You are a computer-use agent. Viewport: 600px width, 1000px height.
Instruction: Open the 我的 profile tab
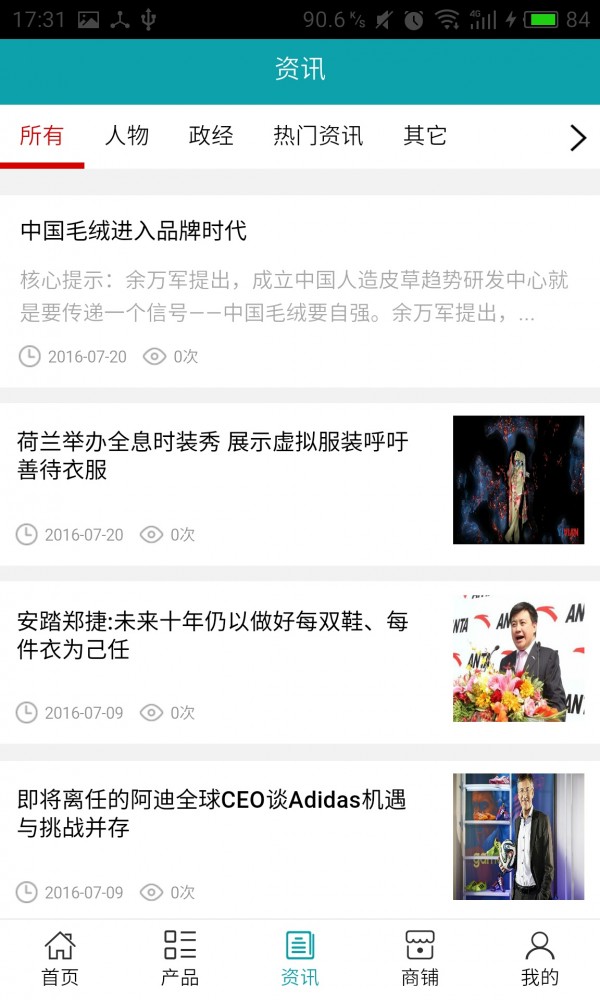pyautogui.click(x=540, y=958)
